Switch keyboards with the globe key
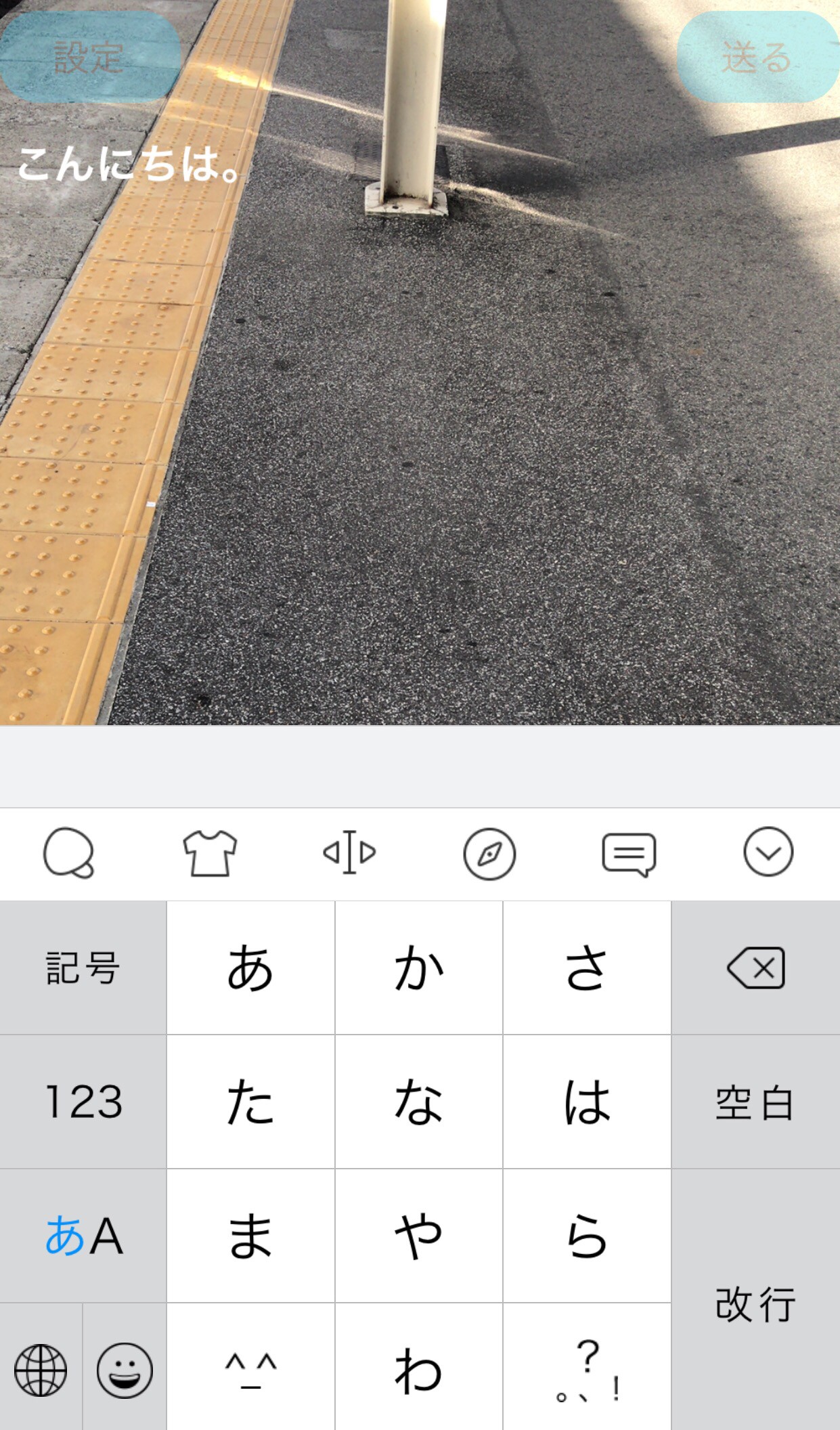The height and width of the screenshot is (1430, 840). (41, 1370)
